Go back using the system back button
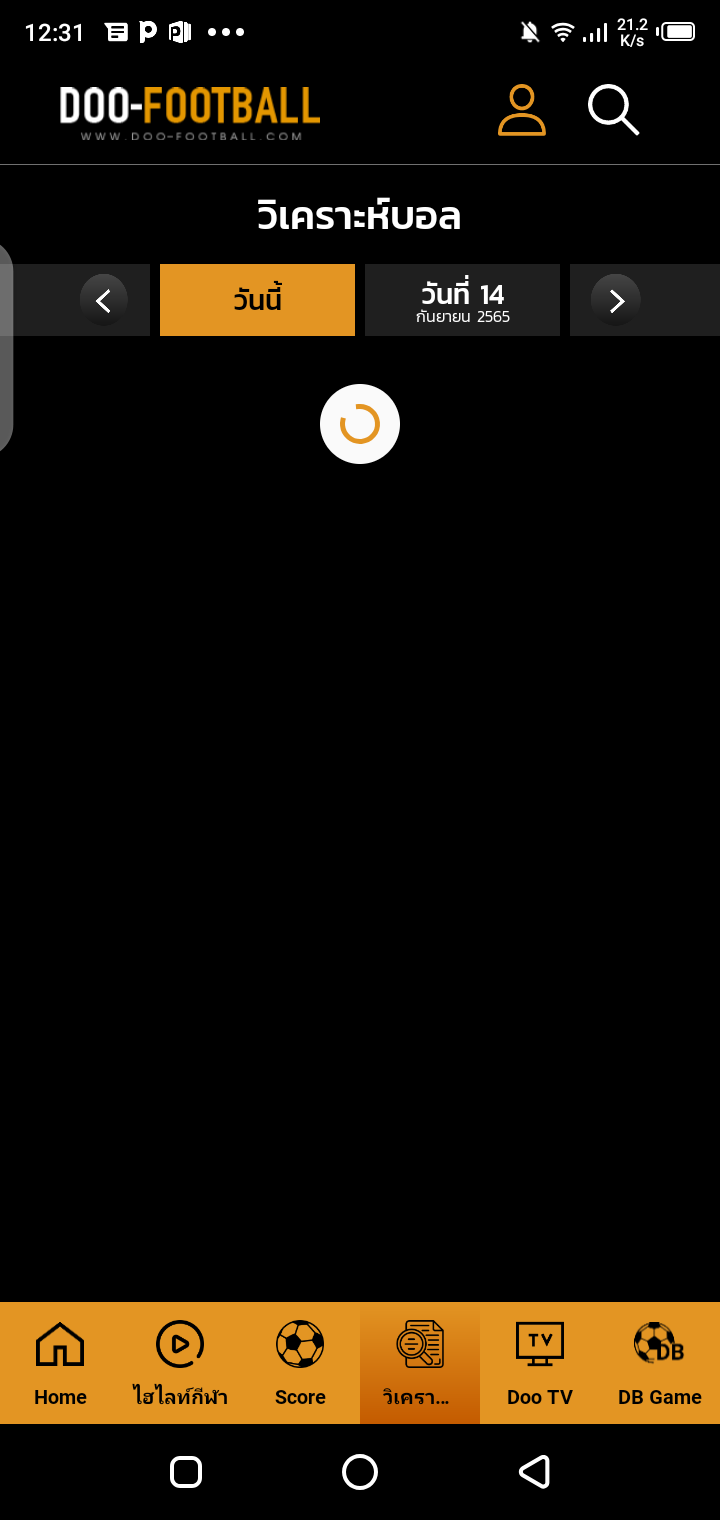Image resolution: width=720 pixels, height=1520 pixels. (x=534, y=1472)
